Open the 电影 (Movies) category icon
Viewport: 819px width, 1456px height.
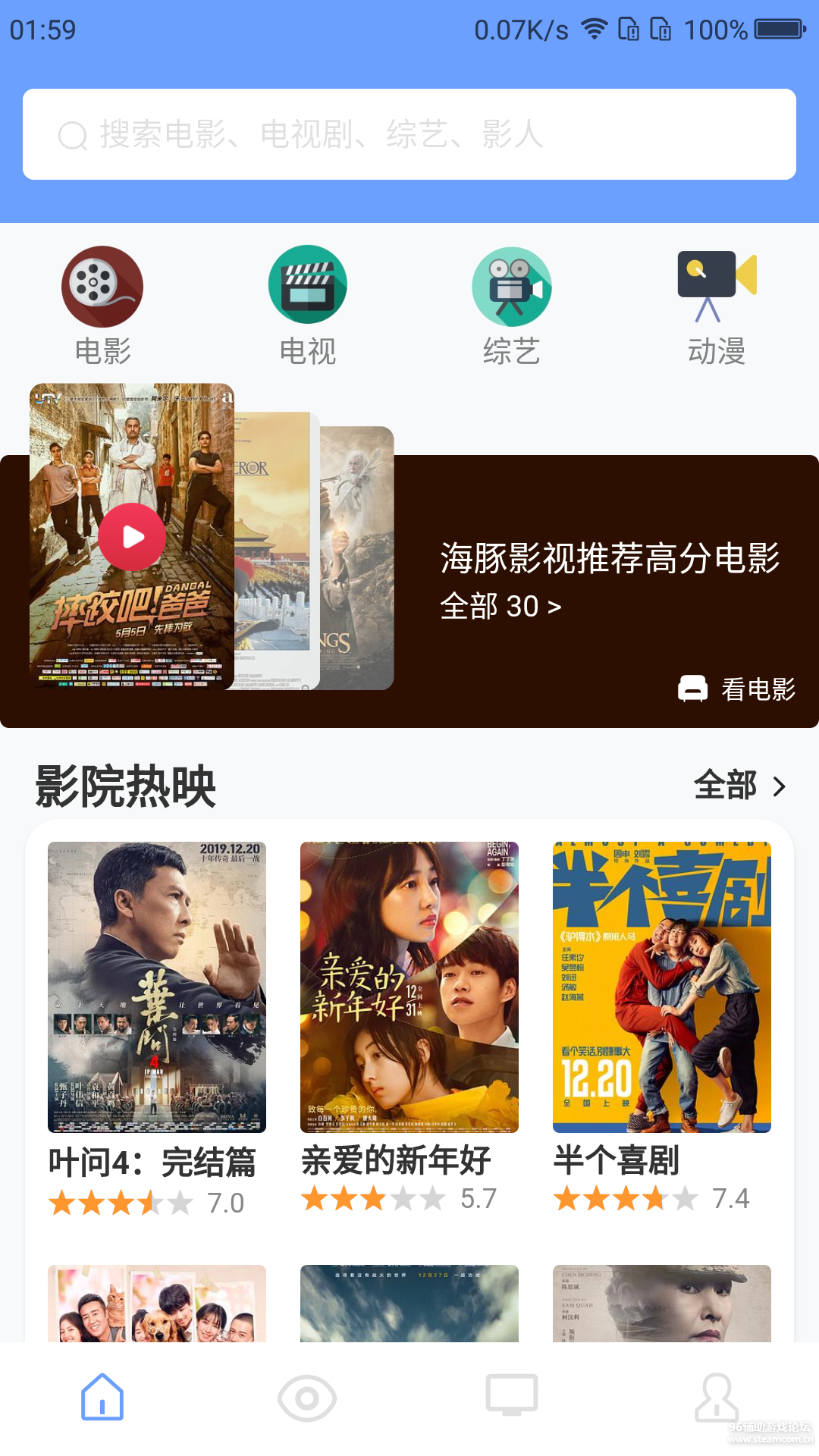[101, 287]
